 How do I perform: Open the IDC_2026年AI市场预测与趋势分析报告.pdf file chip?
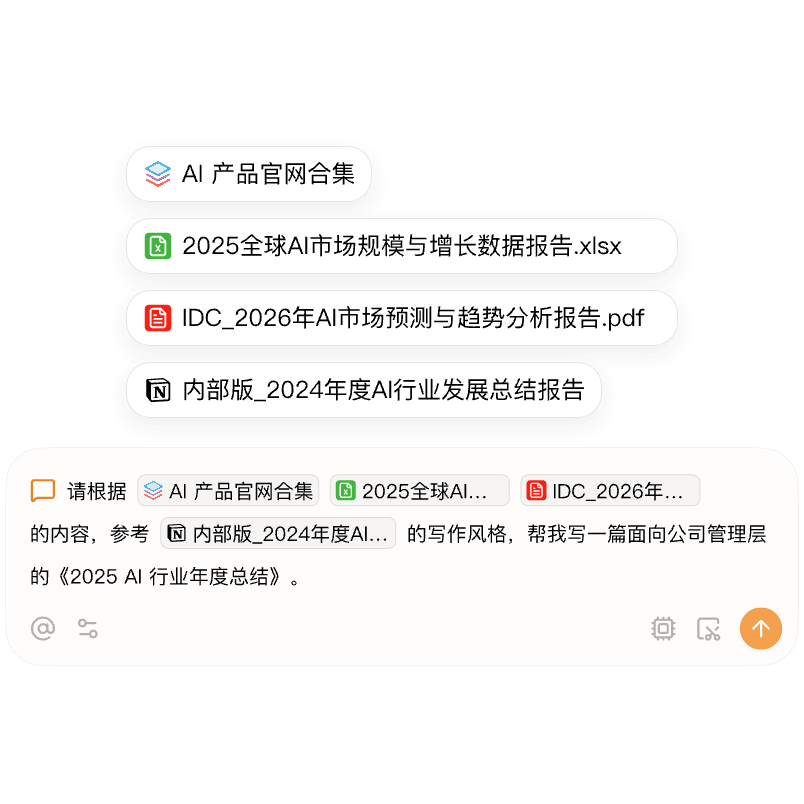(x=401, y=318)
